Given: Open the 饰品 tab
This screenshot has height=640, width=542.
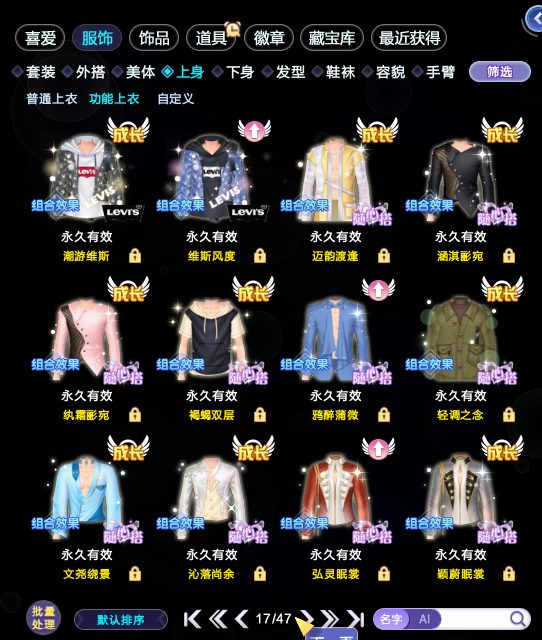Looking at the screenshot, I should [x=154, y=38].
